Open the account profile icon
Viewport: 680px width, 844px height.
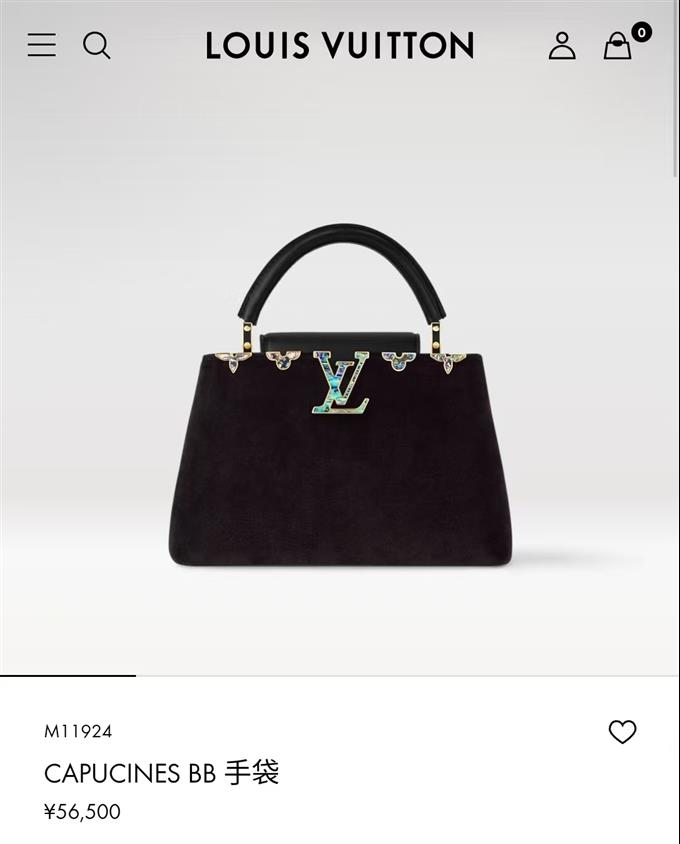562,45
